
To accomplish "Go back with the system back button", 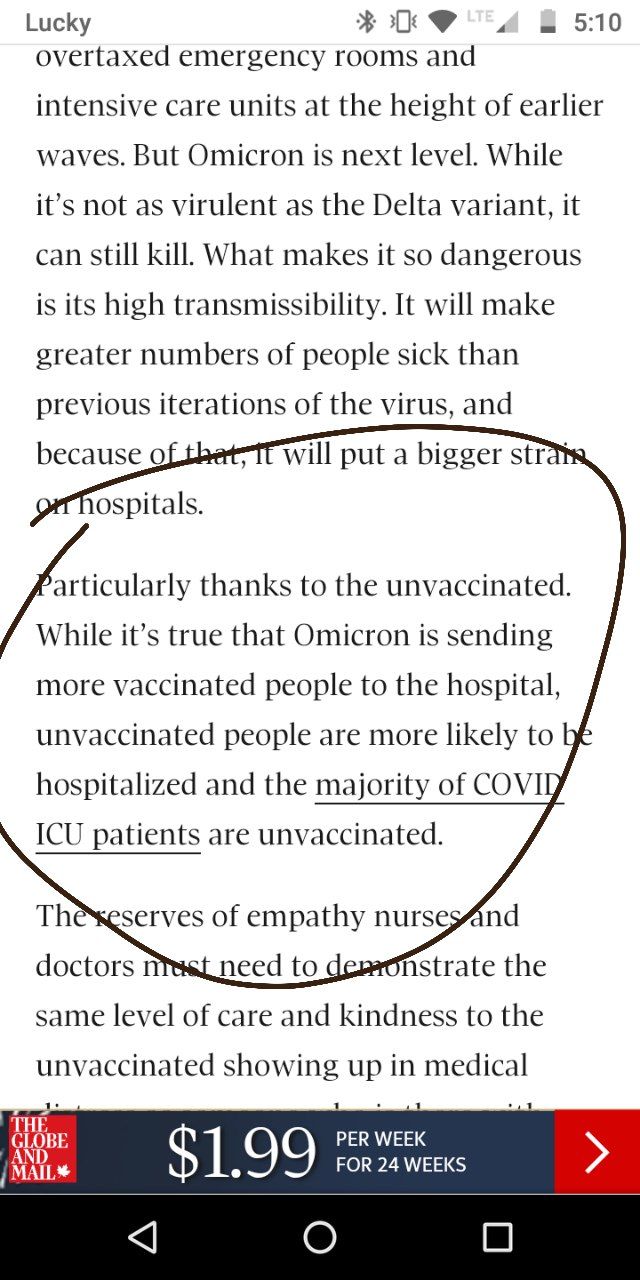I will coord(144,1238).
